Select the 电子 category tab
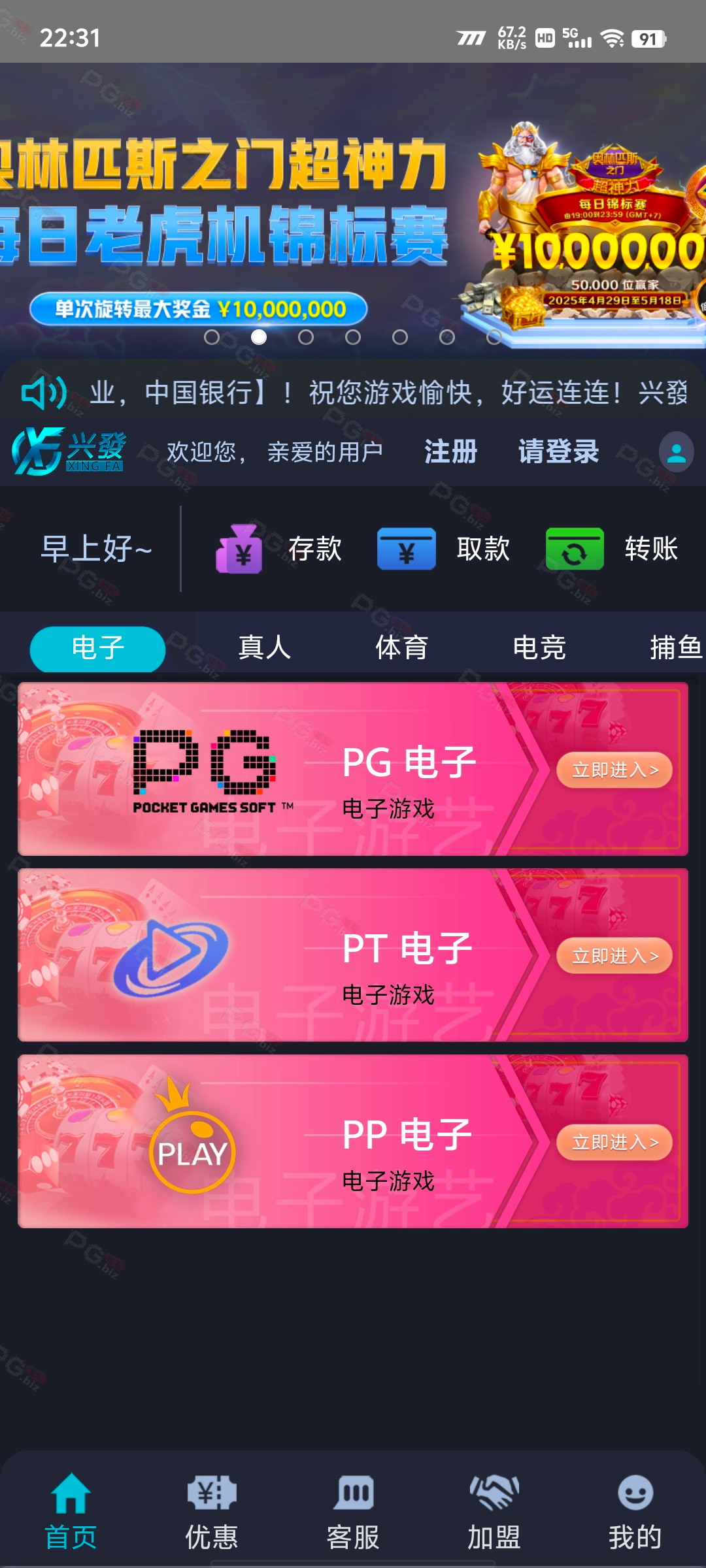The height and width of the screenshot is (1568, 706). pyautogui.click(x=98, y=648)
